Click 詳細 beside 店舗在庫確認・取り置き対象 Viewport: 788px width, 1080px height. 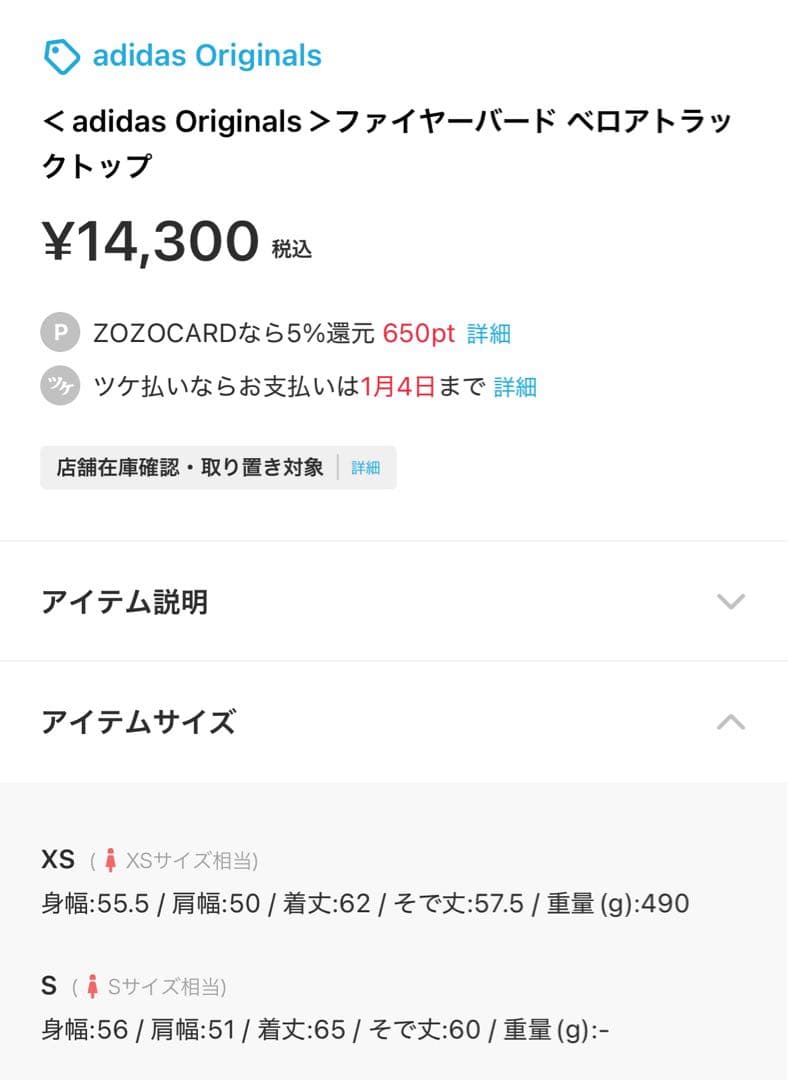[x=366, y=467]
